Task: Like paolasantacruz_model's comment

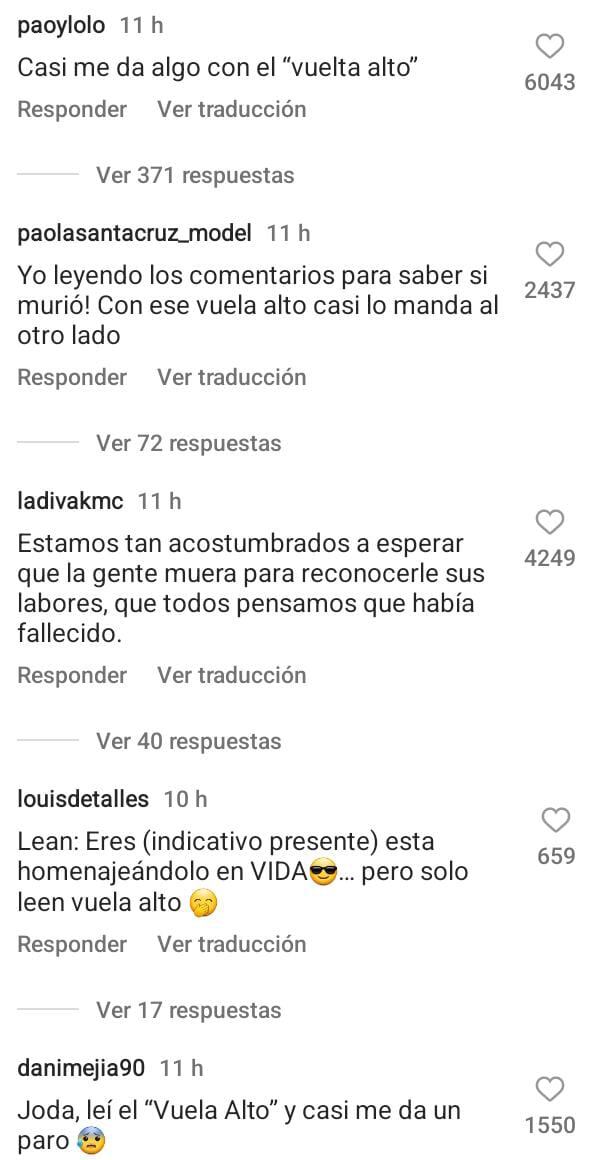Action: click(550, 254)
